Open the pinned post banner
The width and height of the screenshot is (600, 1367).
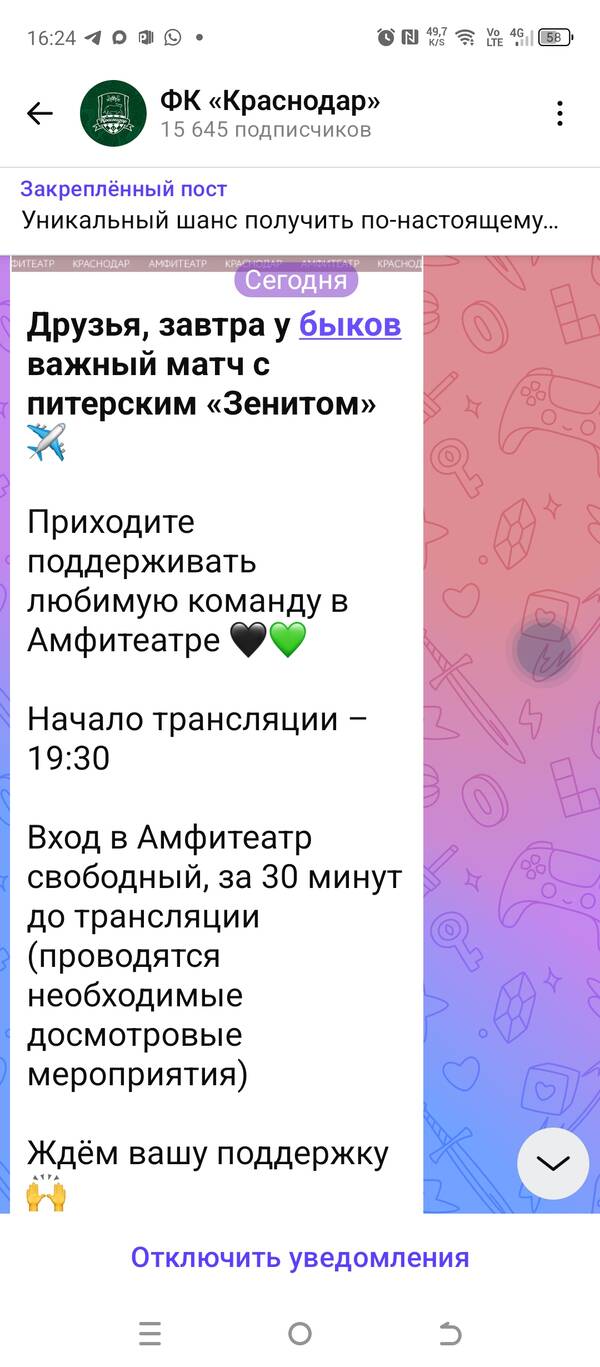tap(290, 205)
